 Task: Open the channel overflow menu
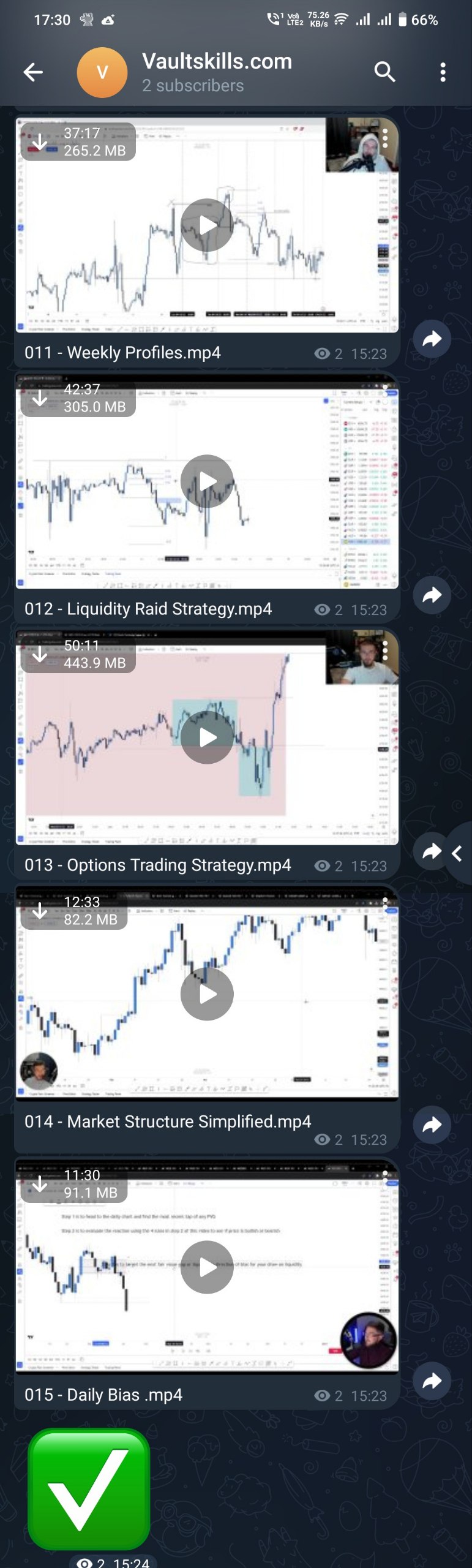pos(443,72)
